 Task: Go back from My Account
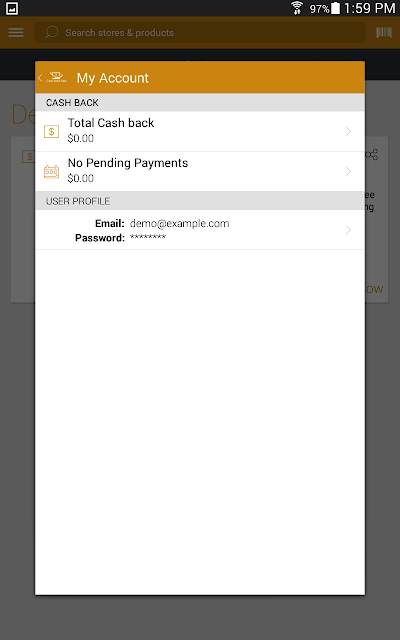52,78
